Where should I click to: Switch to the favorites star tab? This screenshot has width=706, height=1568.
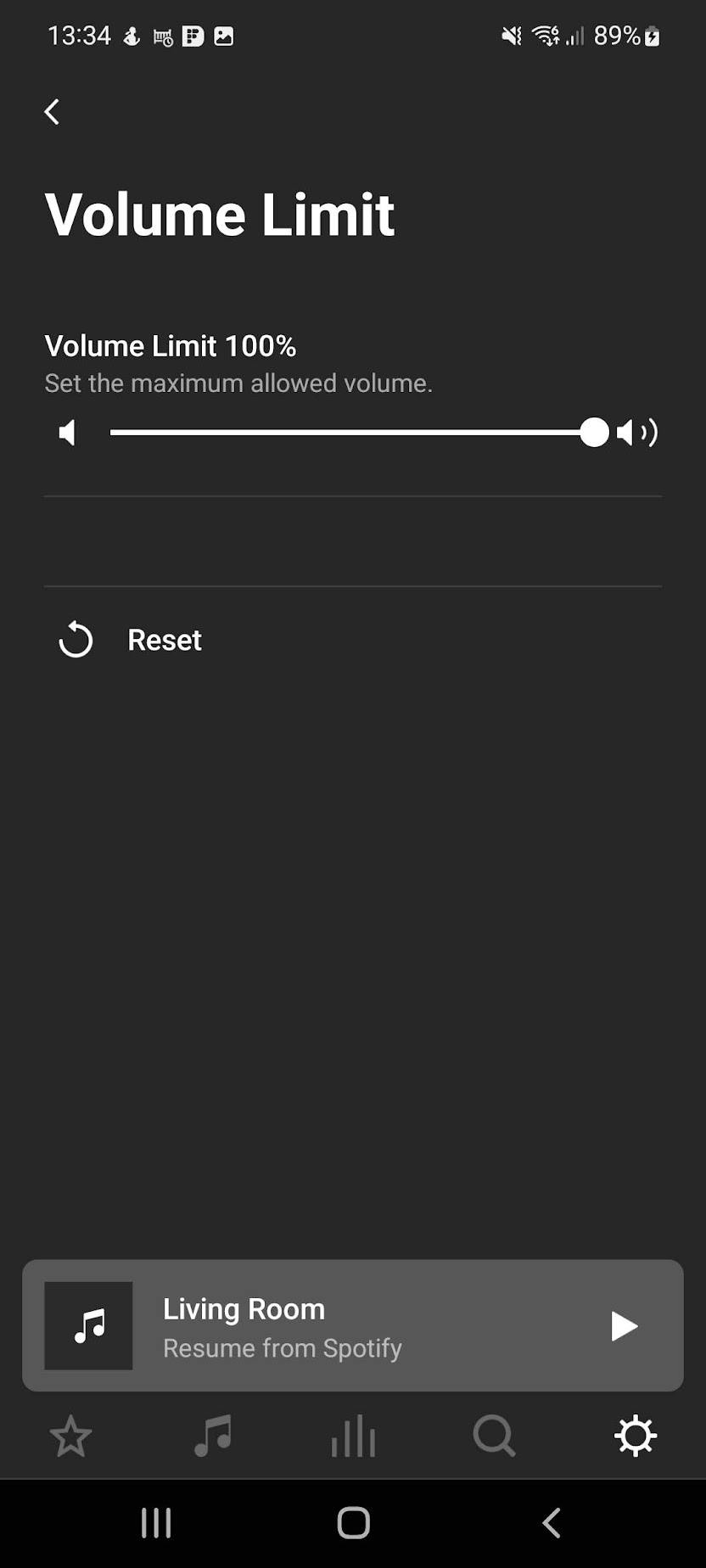tap(70, 1436)
